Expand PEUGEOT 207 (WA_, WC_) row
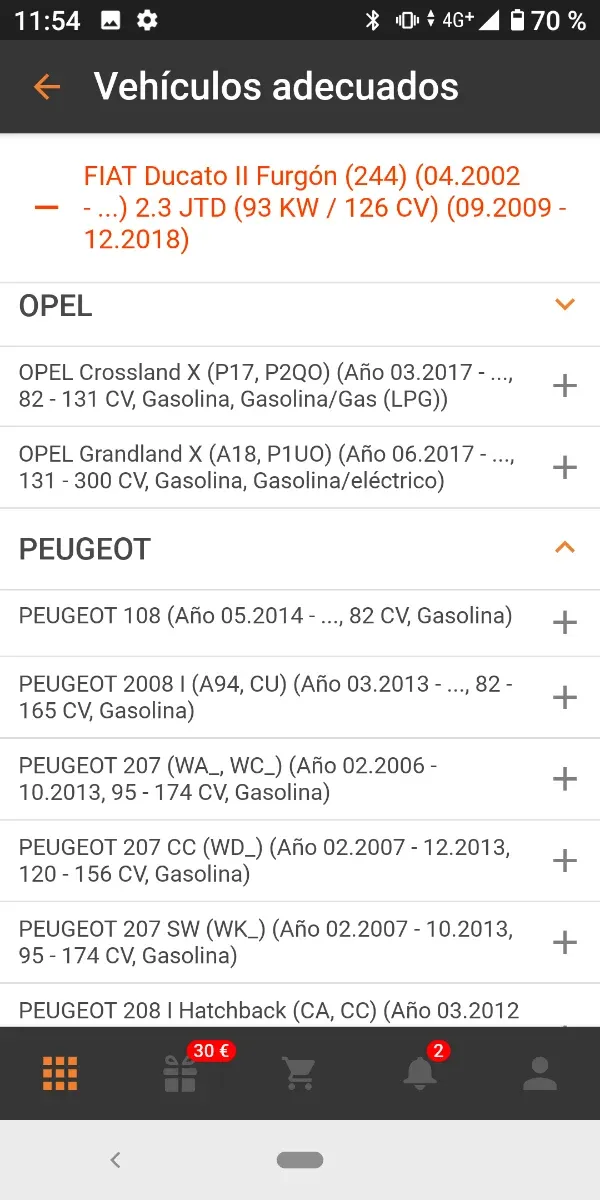 [565, 779]
